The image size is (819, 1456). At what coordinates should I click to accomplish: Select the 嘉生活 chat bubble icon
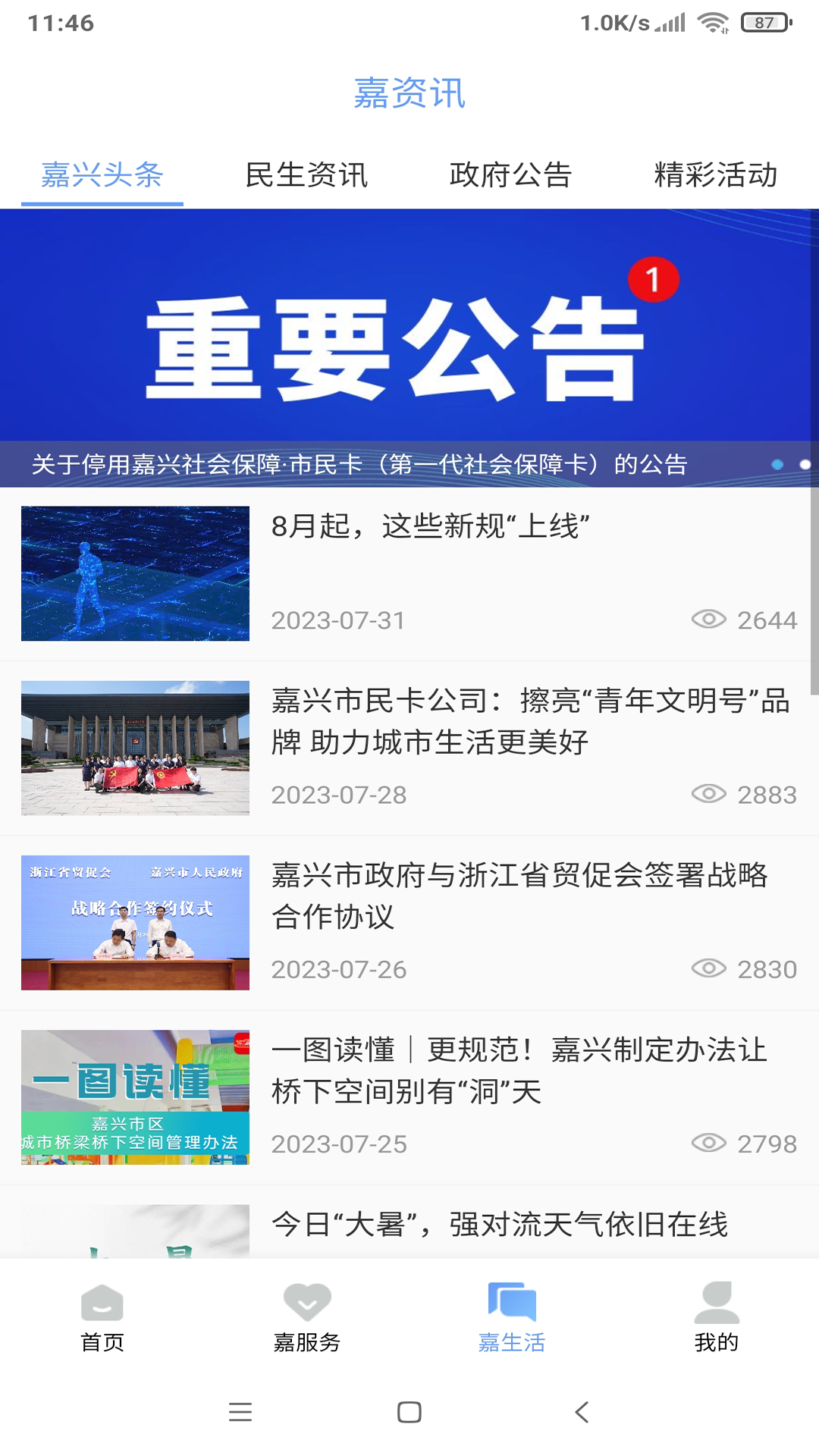[x=512, y=1298]
